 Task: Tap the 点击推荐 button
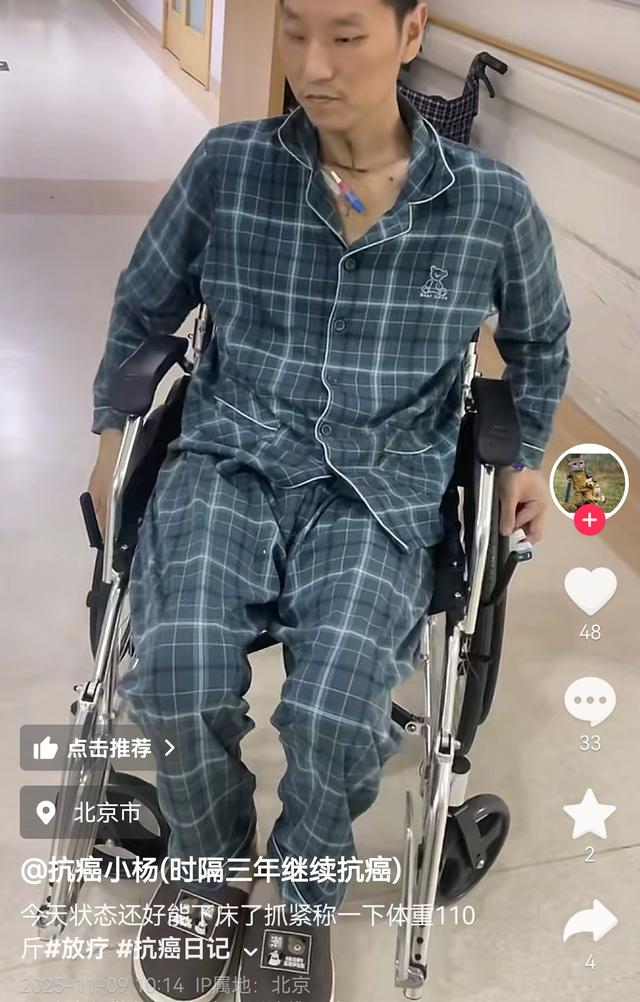coord(98,748)
